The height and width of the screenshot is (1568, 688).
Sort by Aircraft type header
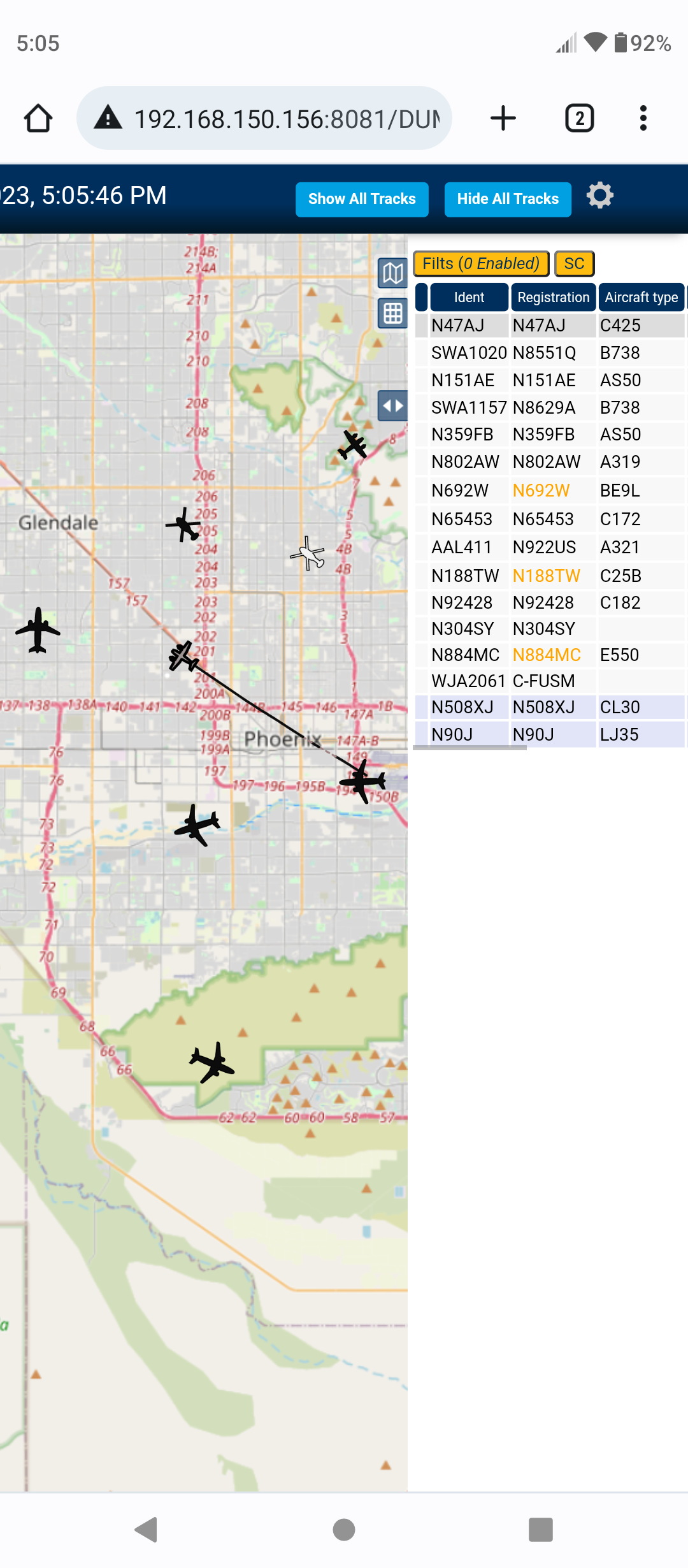(x=641, y=297)
